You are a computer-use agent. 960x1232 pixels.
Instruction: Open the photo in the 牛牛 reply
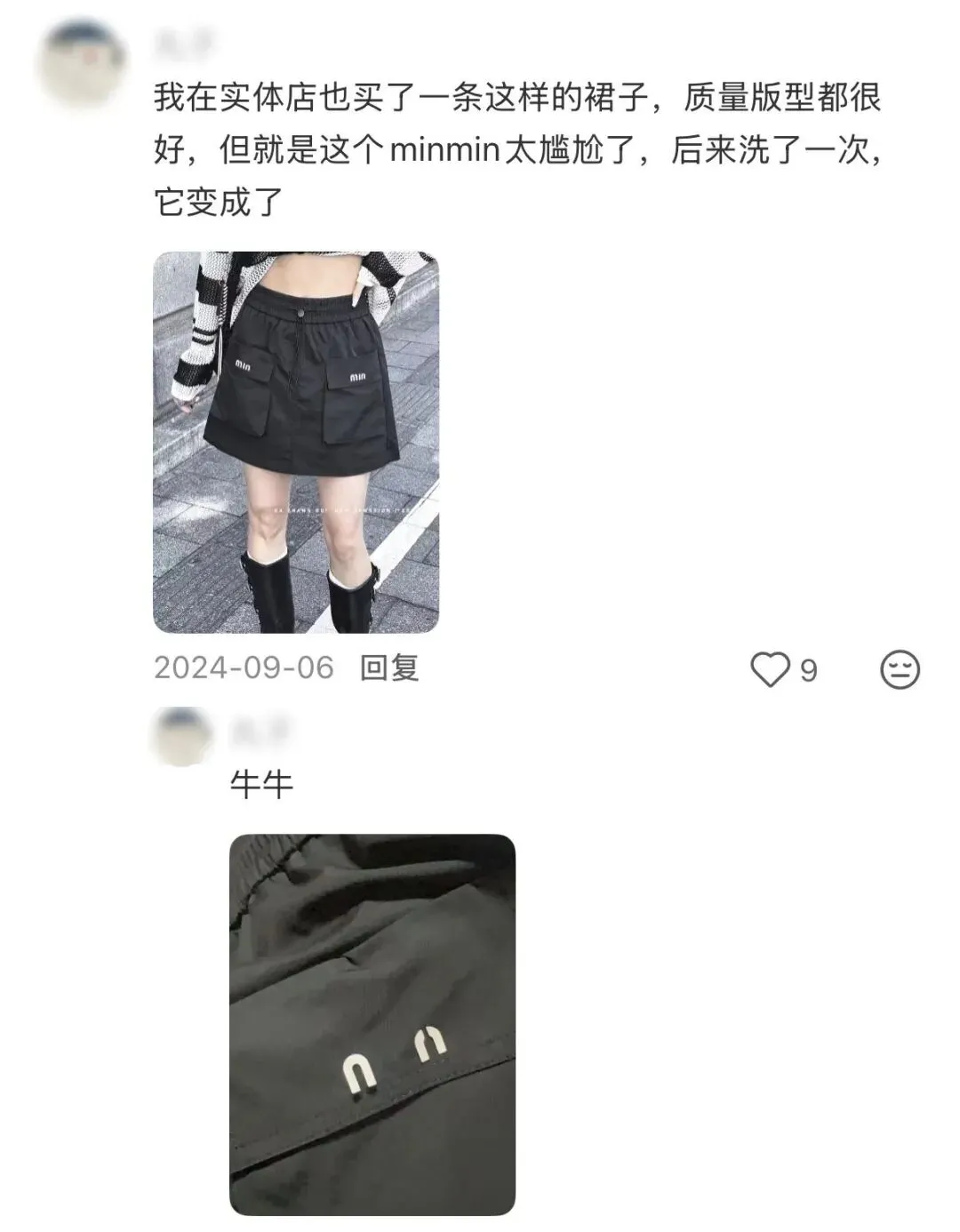(x=372, y=1024)
